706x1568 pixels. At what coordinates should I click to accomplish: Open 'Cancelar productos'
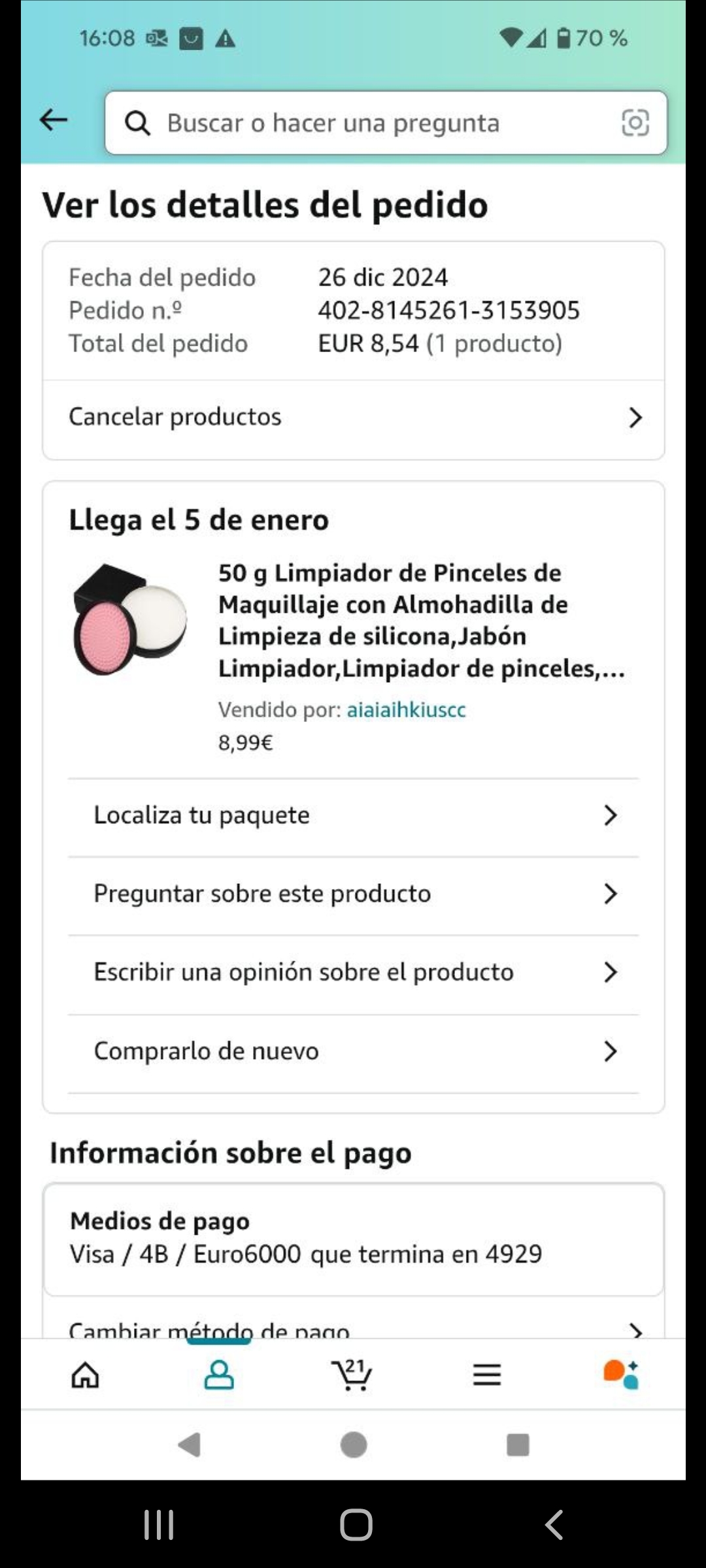pyautogui.click(x=353, y=417)
